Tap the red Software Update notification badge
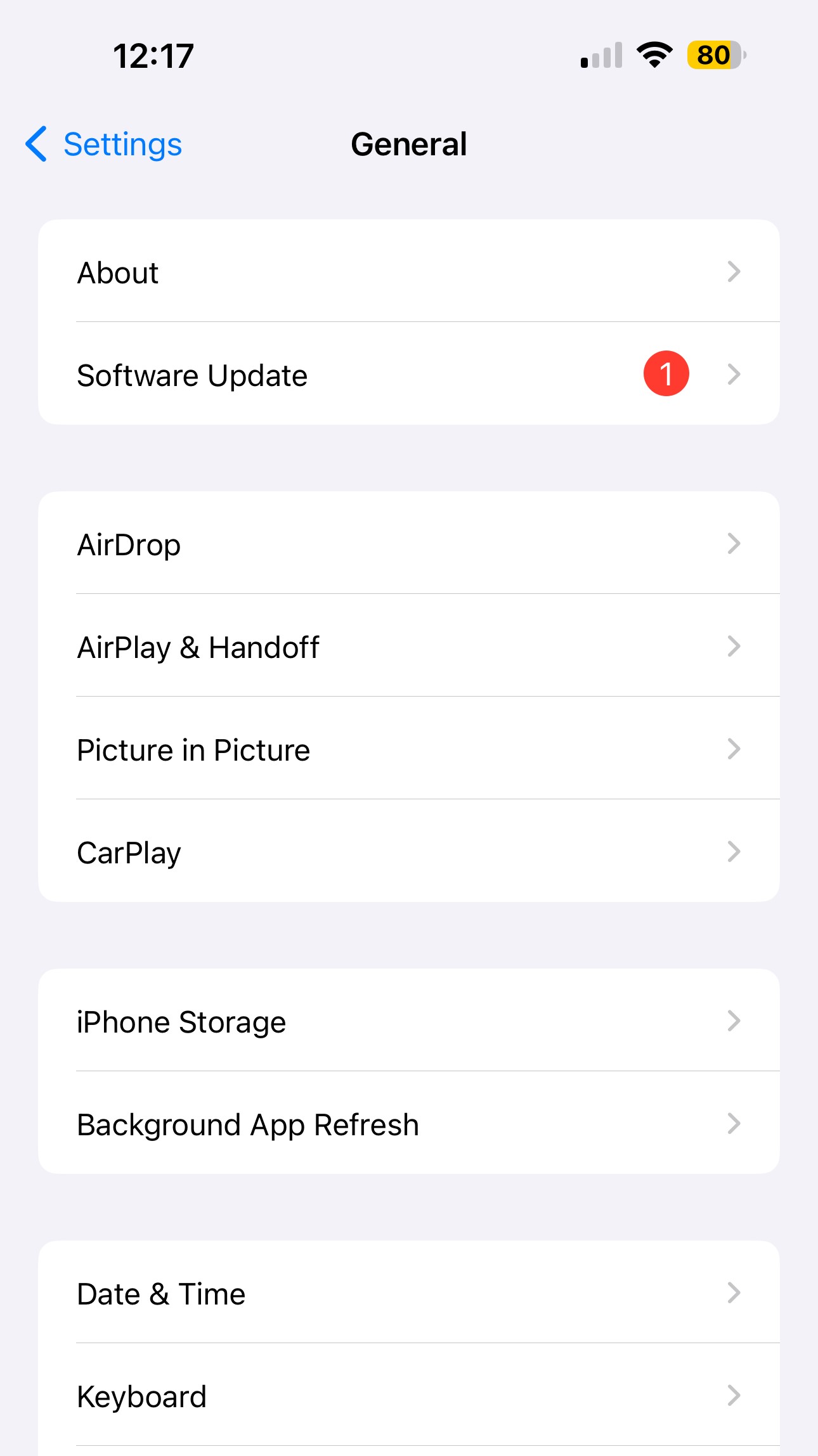This screenshot has height=1456, width=818. pyautogui.click(x=666, y=373)
